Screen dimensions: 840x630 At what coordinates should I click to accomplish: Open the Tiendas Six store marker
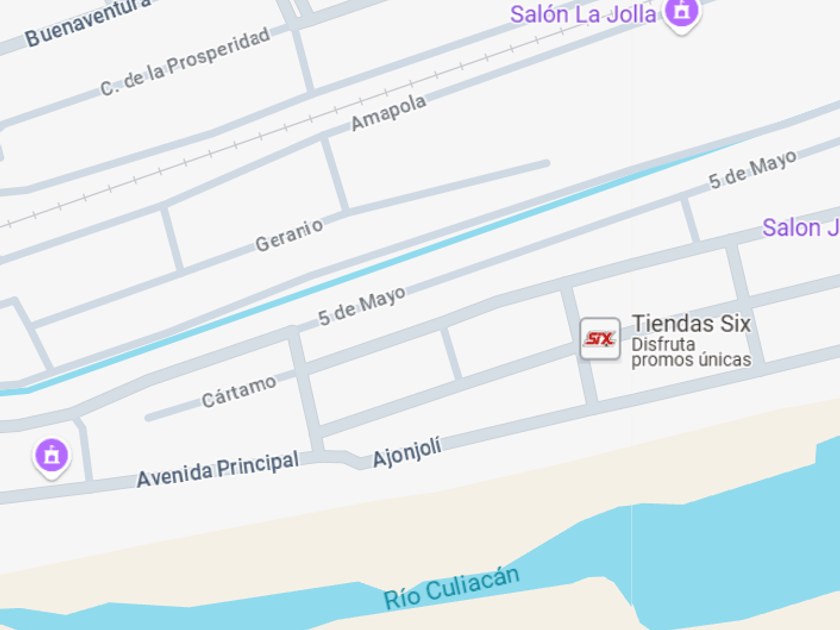[600, 339]
